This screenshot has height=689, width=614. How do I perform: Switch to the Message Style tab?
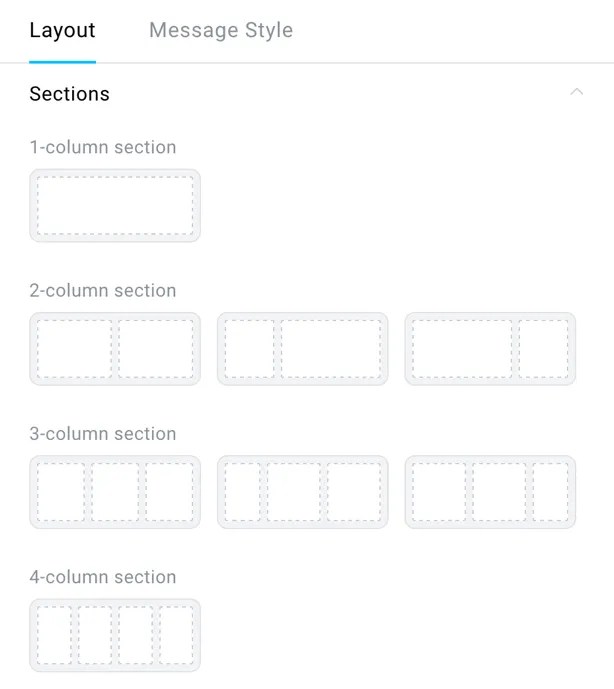coord(220,30)
